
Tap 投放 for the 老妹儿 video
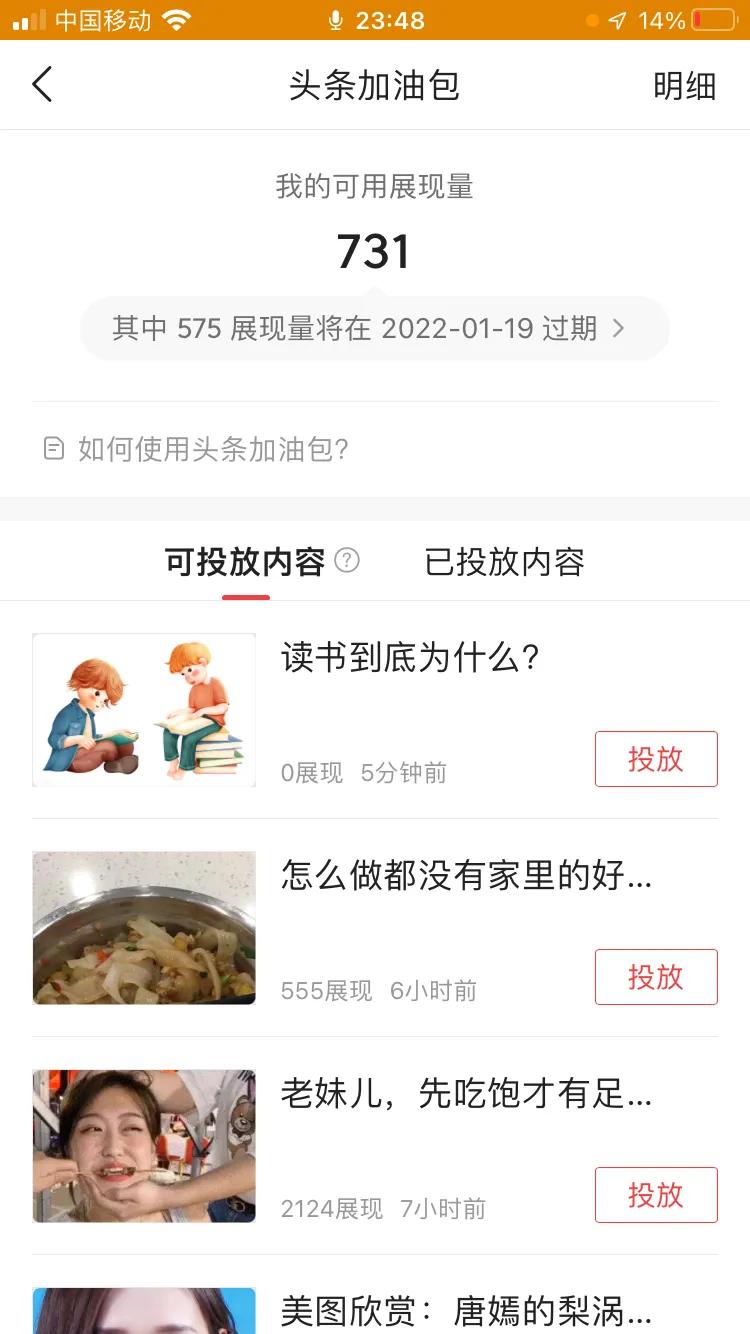tap(656, 1195)
